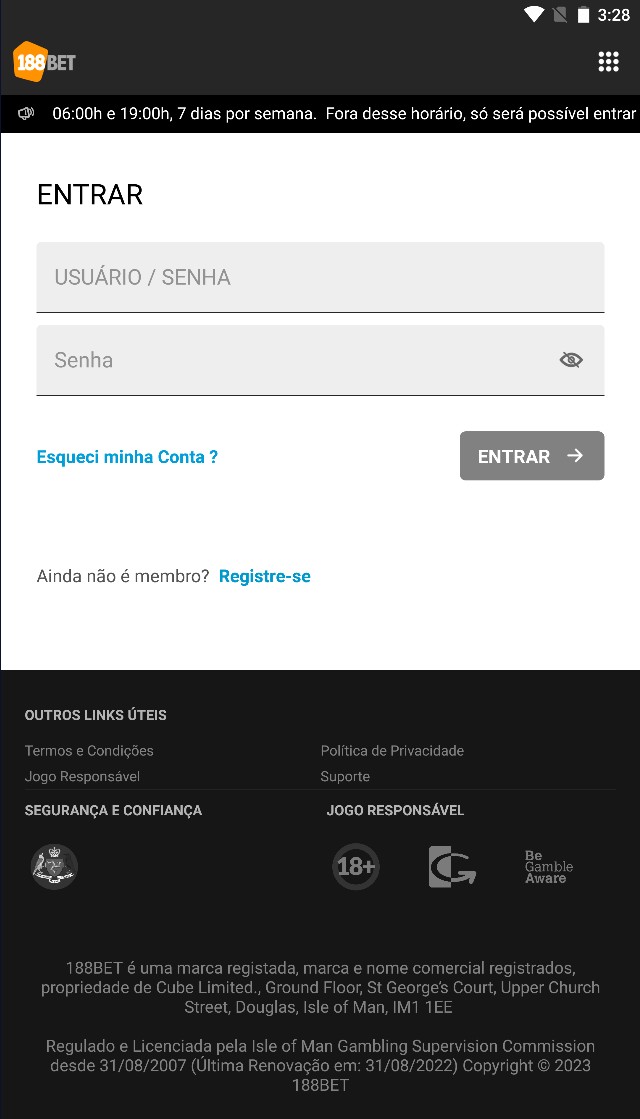Open the Jogo Responsável footer link
The height and width of the screenshot is (1119, 640).
[x=82, y=776]
